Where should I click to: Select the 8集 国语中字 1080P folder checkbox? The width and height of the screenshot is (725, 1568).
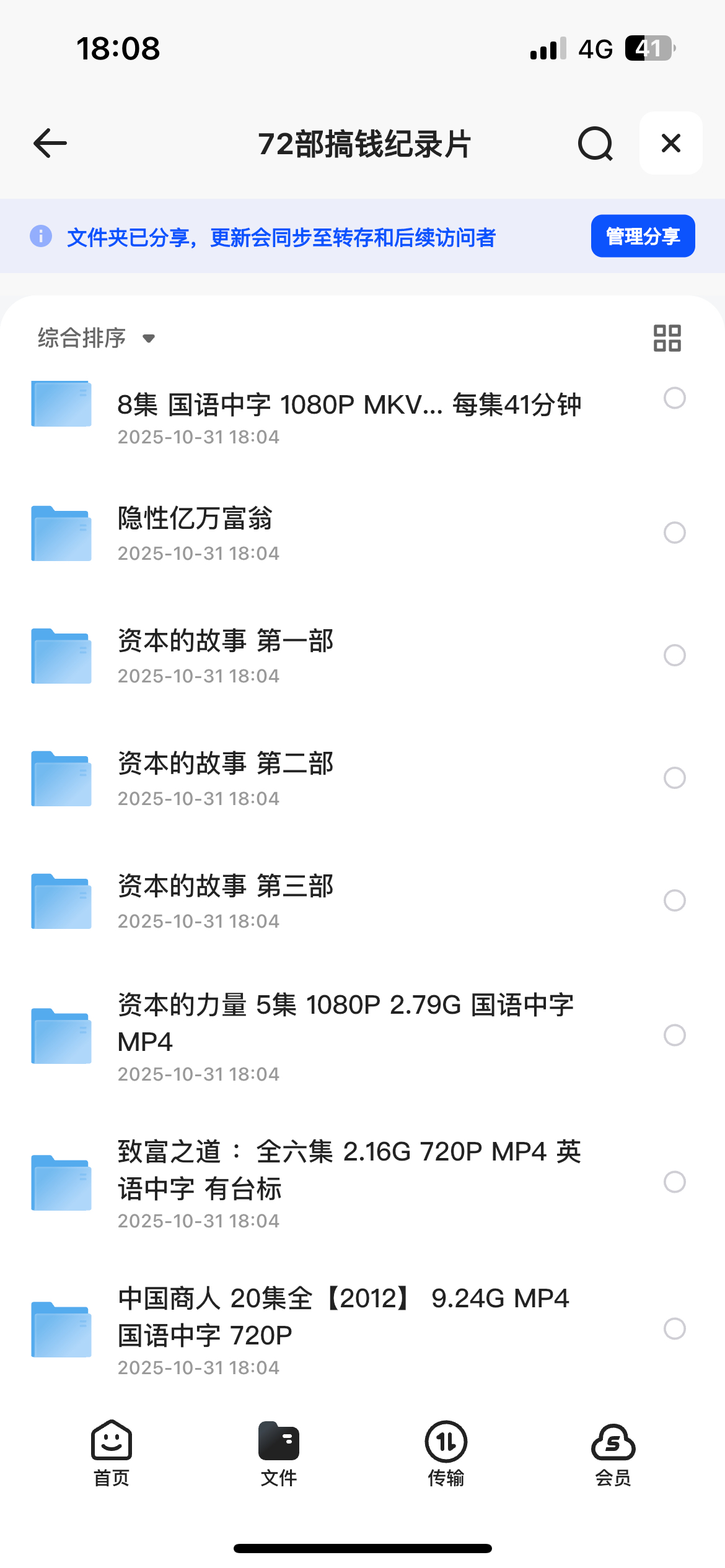(x=674, y=398)
